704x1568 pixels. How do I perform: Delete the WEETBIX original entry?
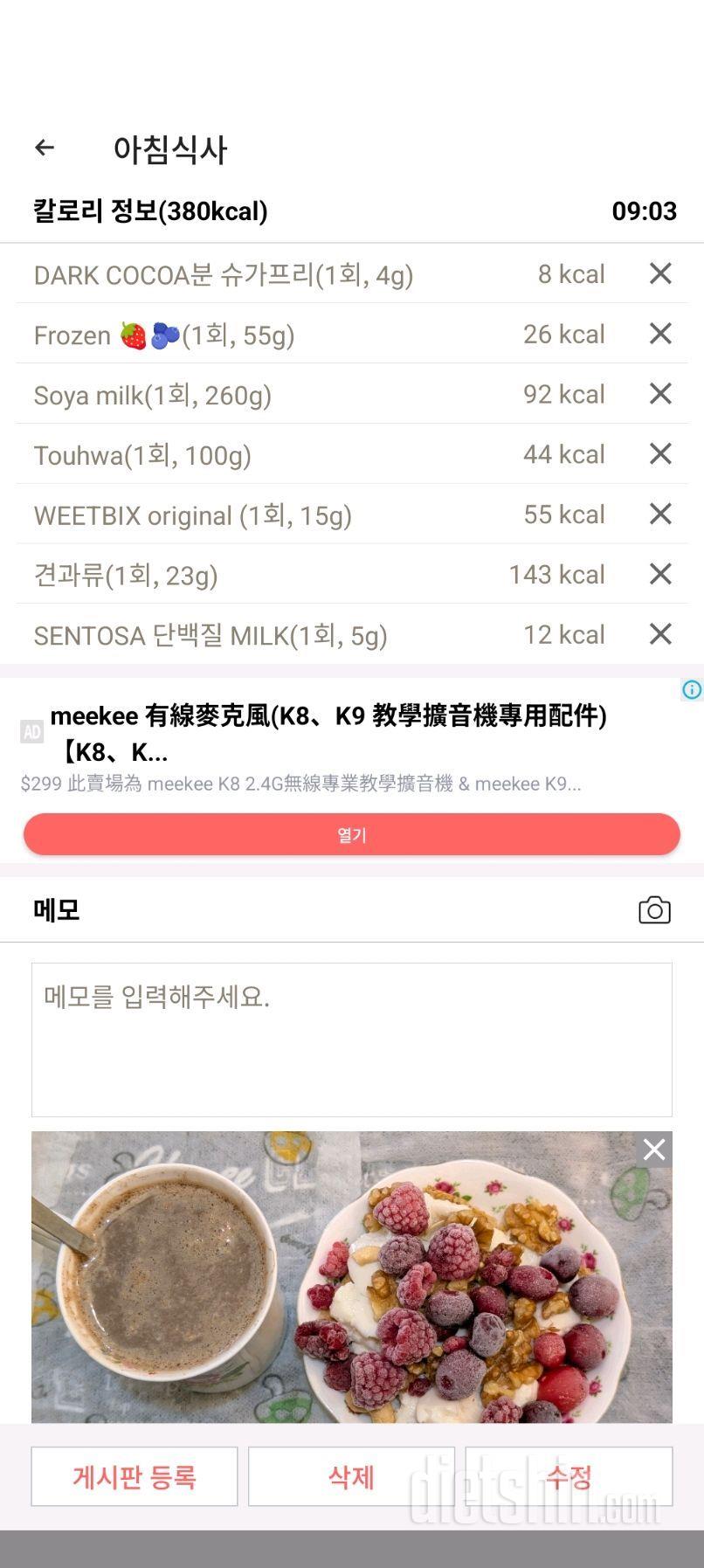click(661, 515)
